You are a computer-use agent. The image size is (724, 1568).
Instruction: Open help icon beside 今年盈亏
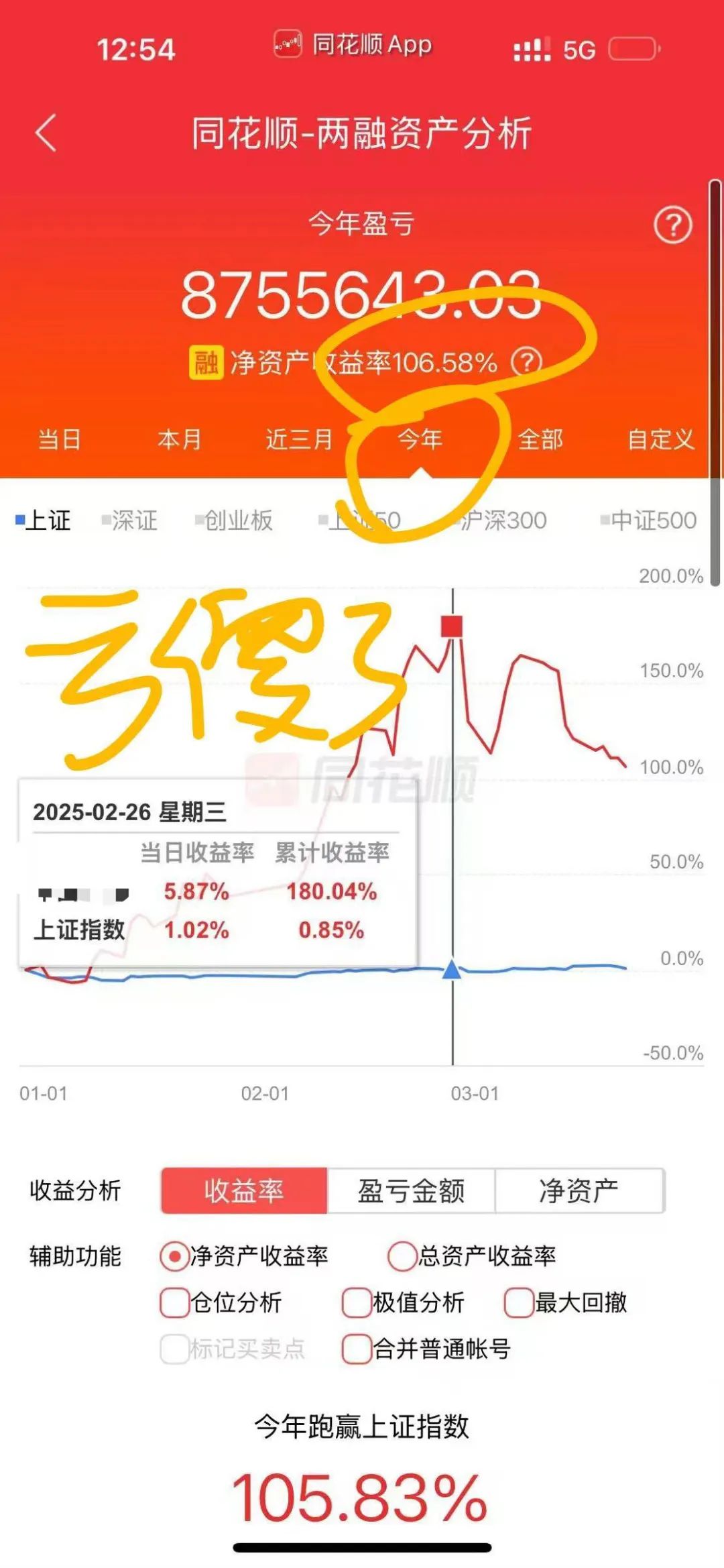[672, 226]
